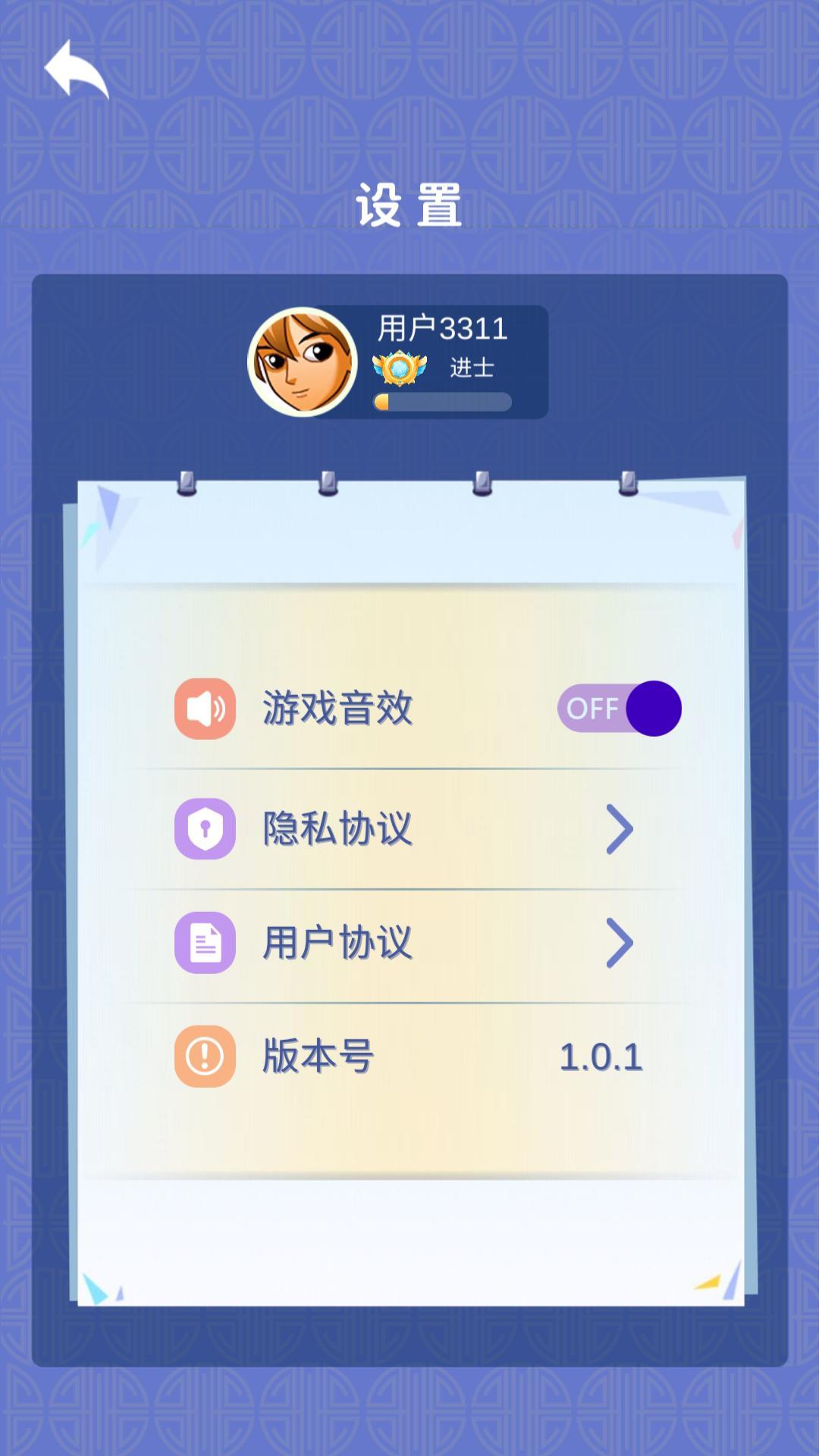The height and width of the screenshot is (1456, 819).
Task: Enable the 游戏音效 sound toggle
Action: coord(618,709)
